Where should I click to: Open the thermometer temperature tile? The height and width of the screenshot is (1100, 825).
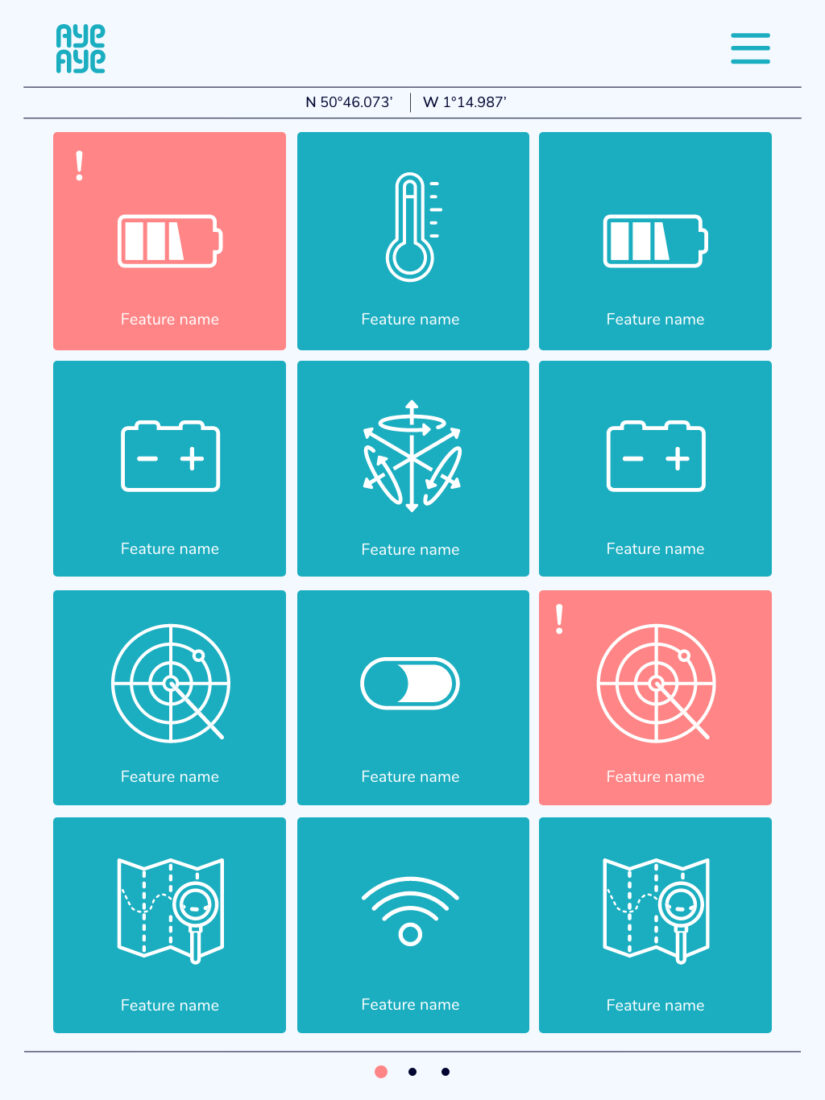(412, 241)
